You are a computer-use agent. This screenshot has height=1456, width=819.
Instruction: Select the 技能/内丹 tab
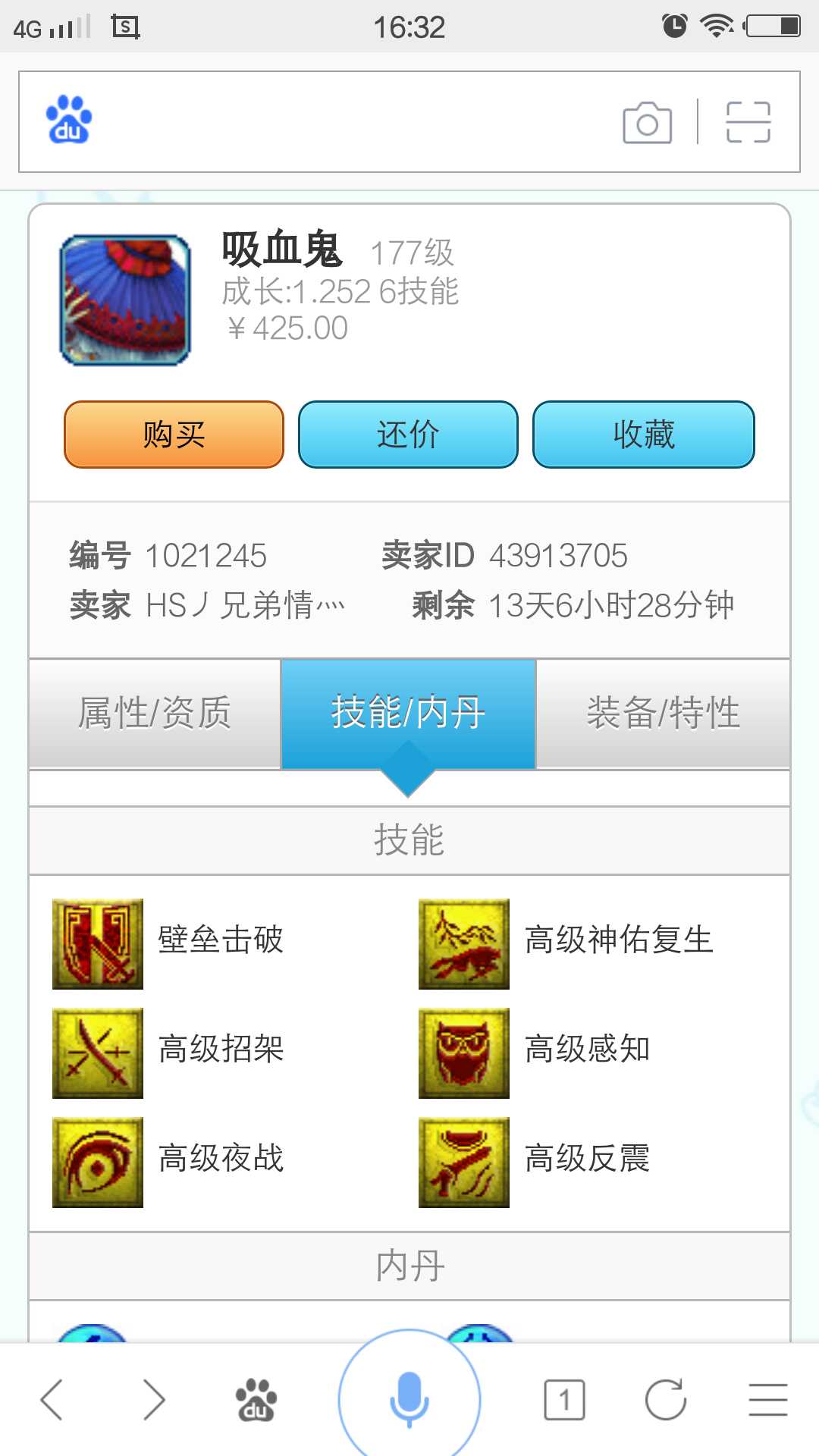pyautogui.click(x=408, y=714)
